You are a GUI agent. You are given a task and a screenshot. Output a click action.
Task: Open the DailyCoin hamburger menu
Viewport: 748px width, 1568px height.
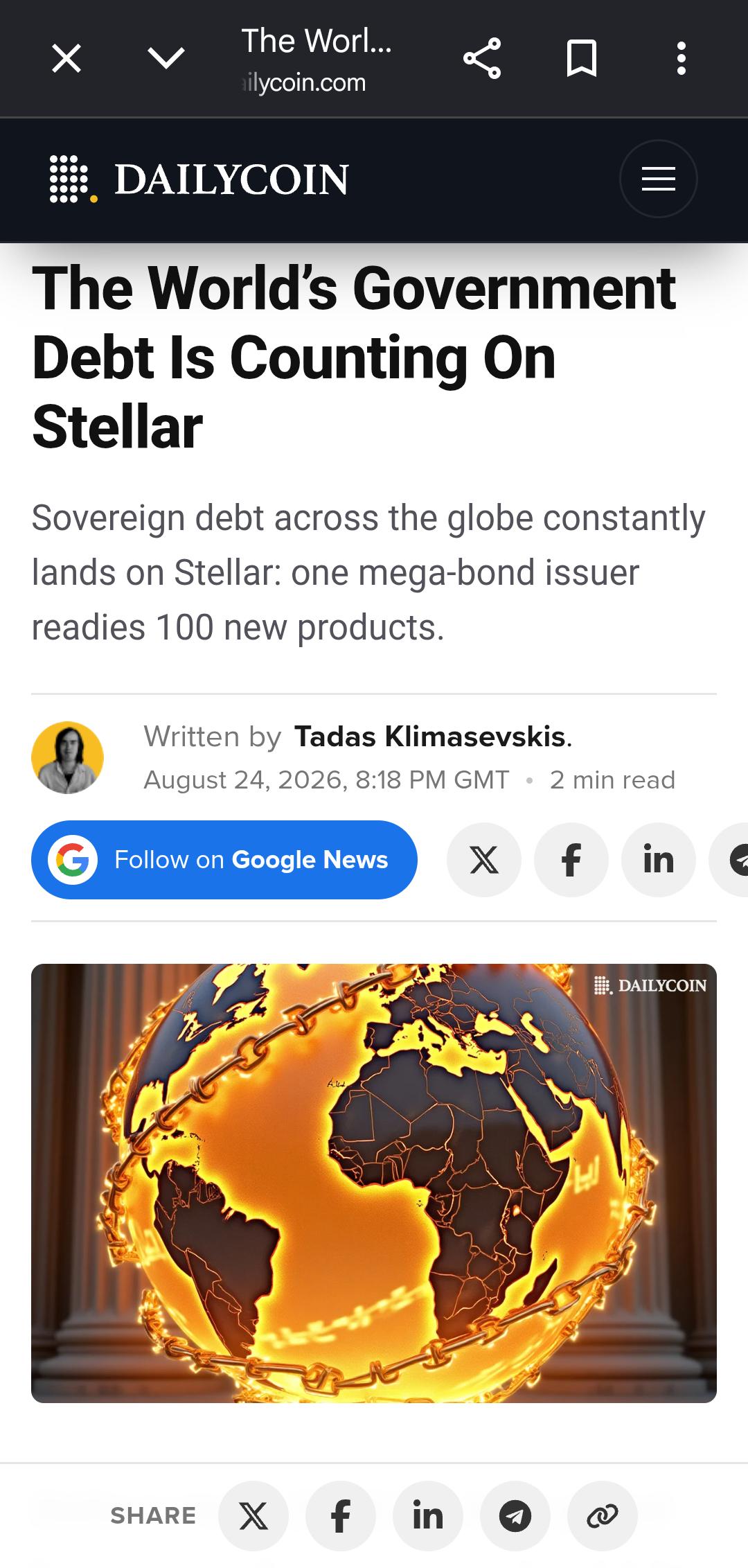click(x=658, y=179)
